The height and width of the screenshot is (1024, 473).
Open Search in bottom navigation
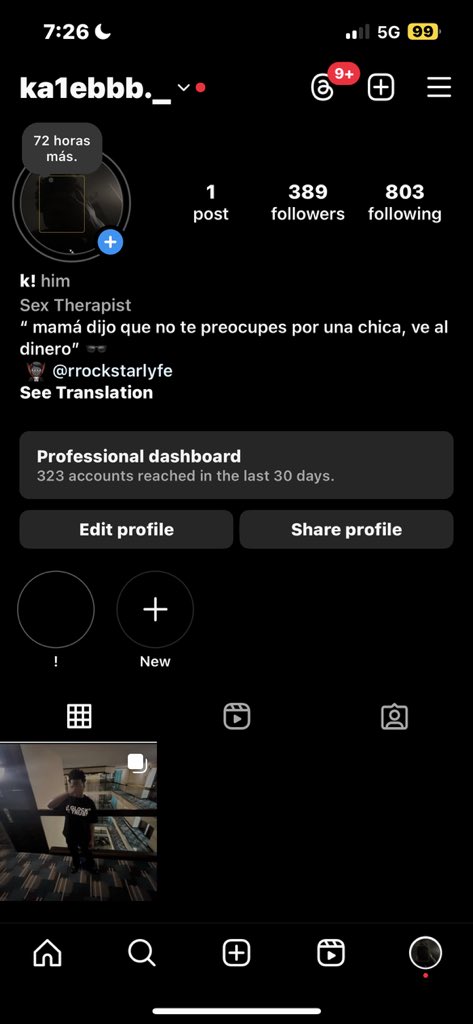coord(142,954)
